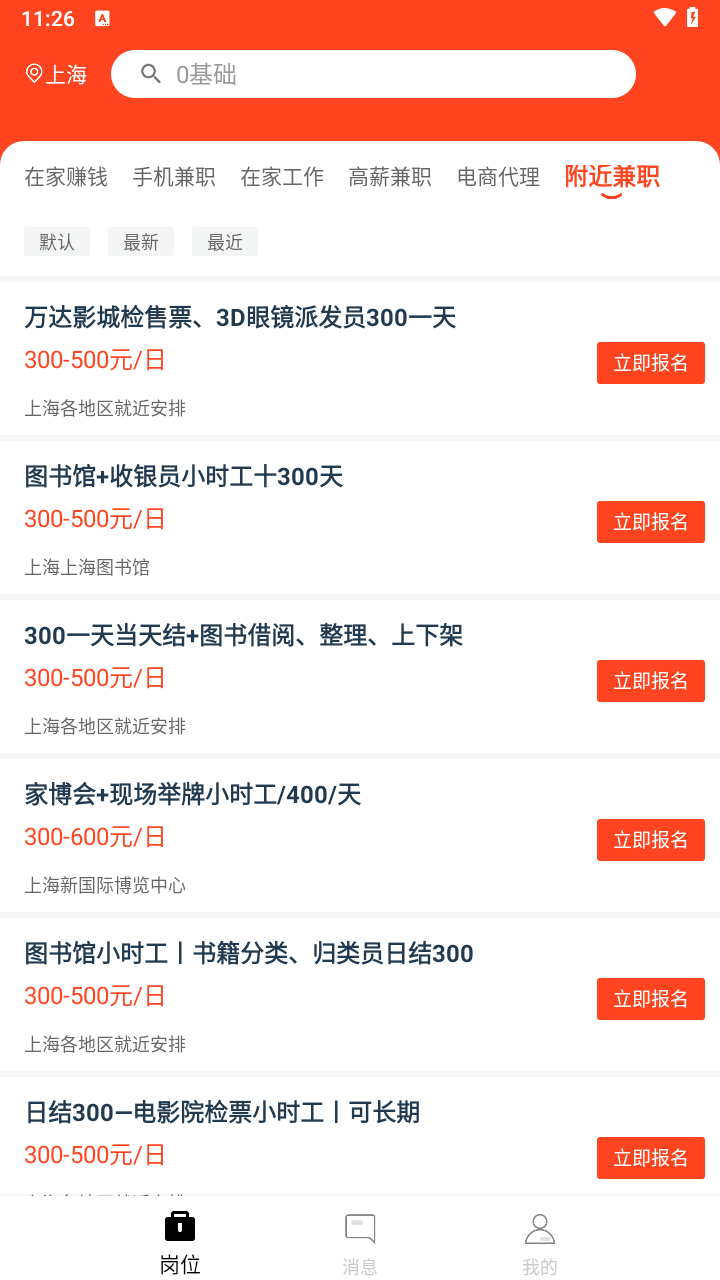720x1280 pixels.
Task: Apply for the 万达影城检售票 job with 立即报名
Action: (x=651, y=363)
